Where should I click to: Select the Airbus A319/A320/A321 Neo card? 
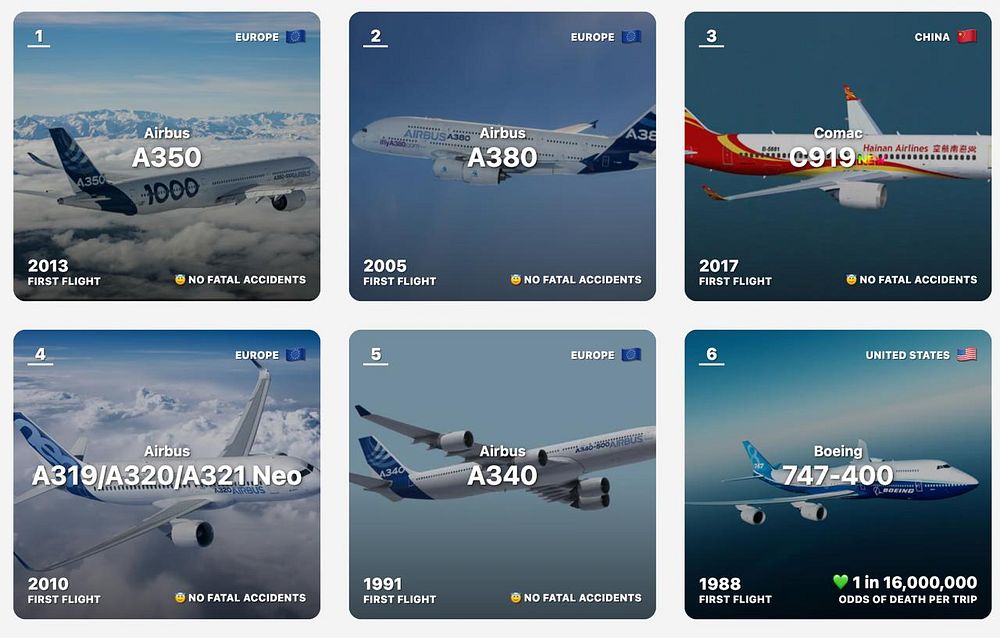[167, 474]
